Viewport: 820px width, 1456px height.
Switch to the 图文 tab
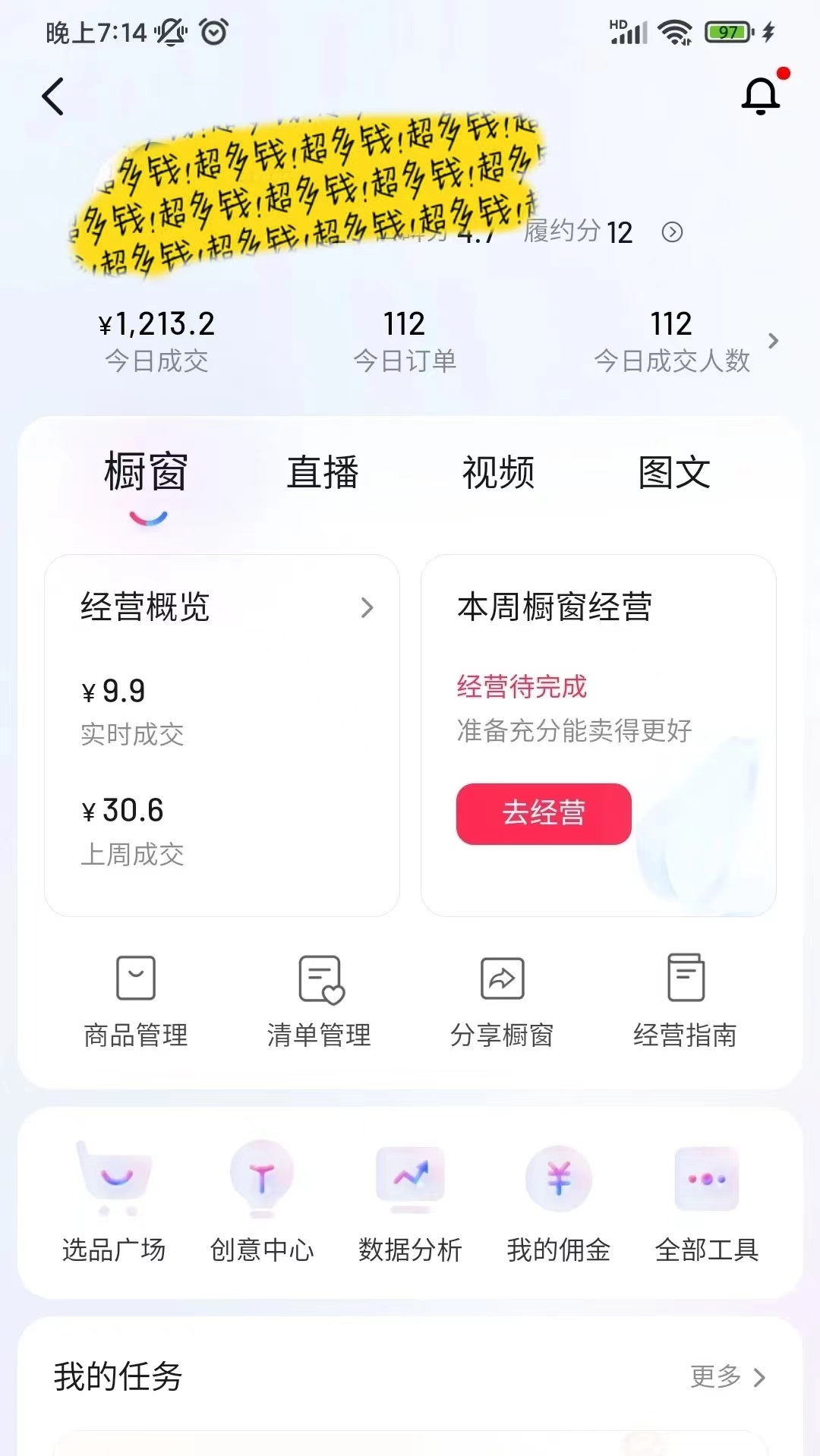point(674,473)
